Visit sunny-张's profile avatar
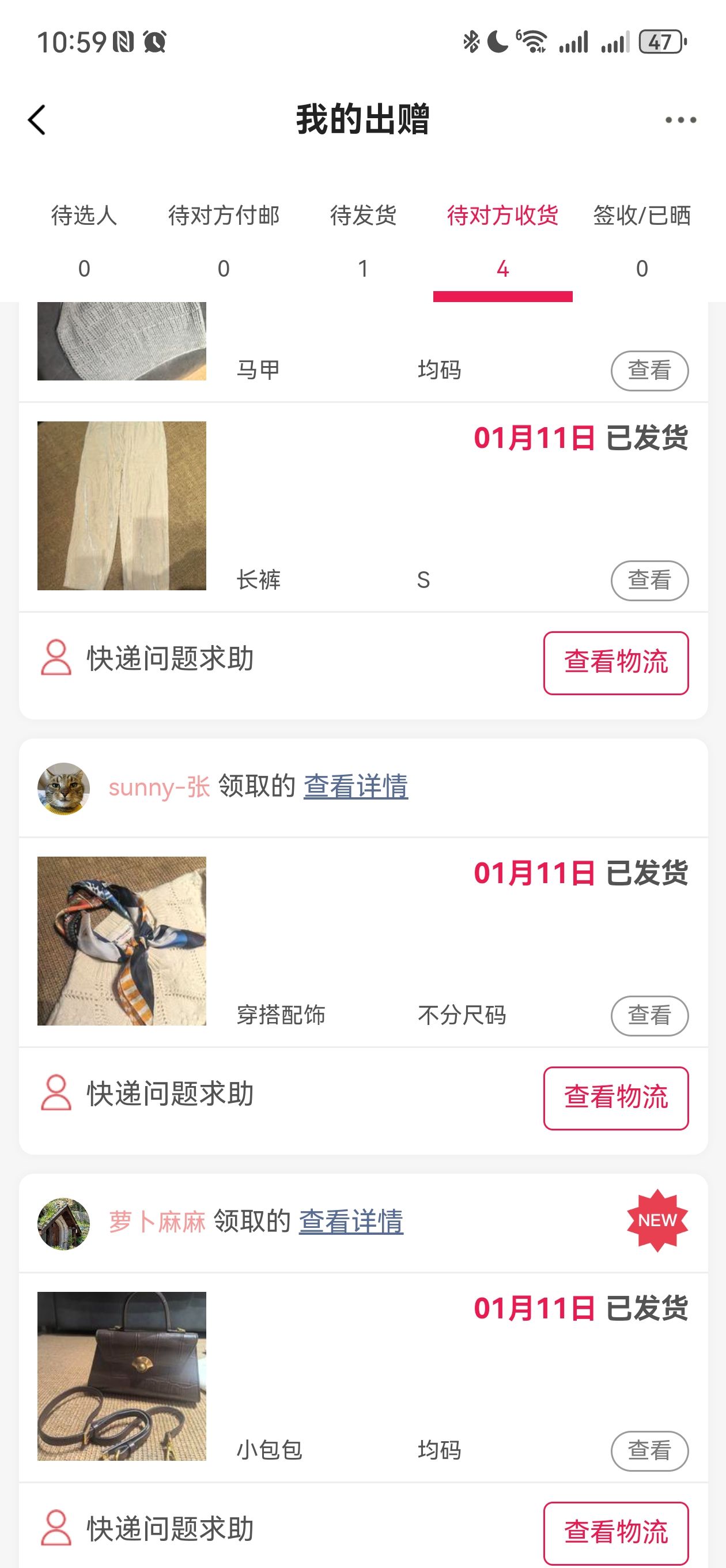726x1568 pixels. [63, 788]
